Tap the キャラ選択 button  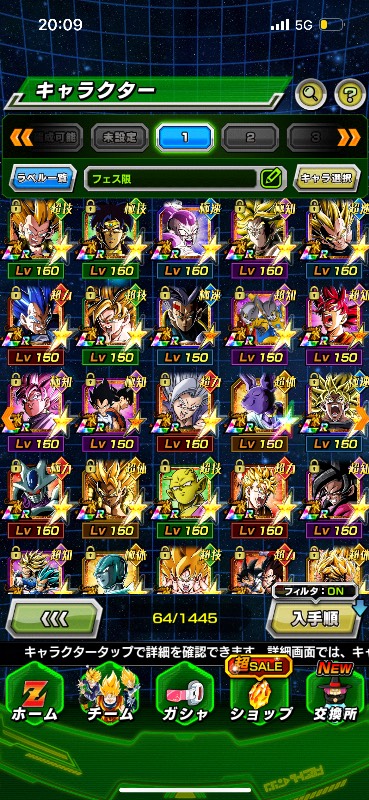pos(327,179)
